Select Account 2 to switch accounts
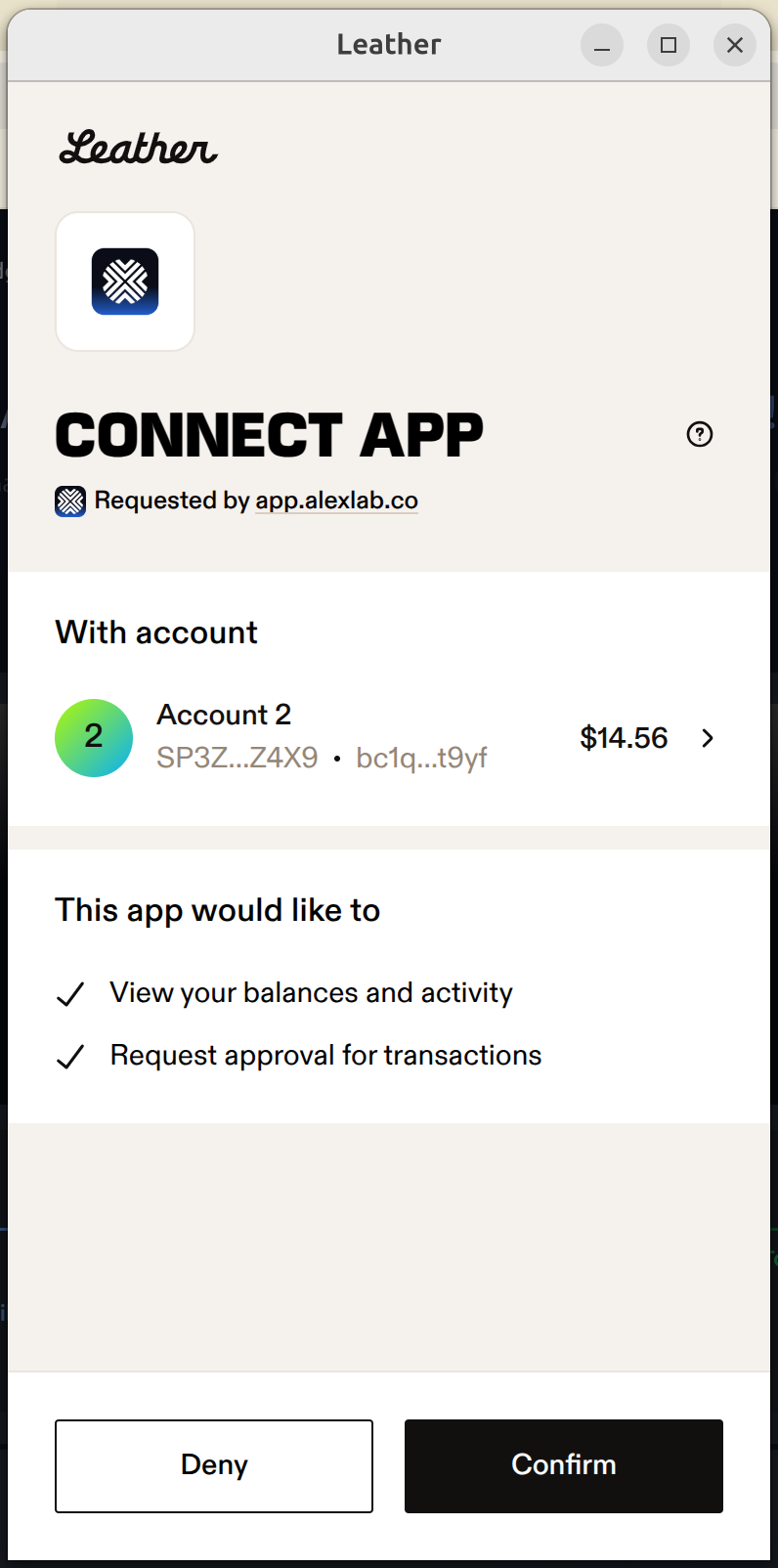The image size is (778, 1568). (x=388, y=737)
